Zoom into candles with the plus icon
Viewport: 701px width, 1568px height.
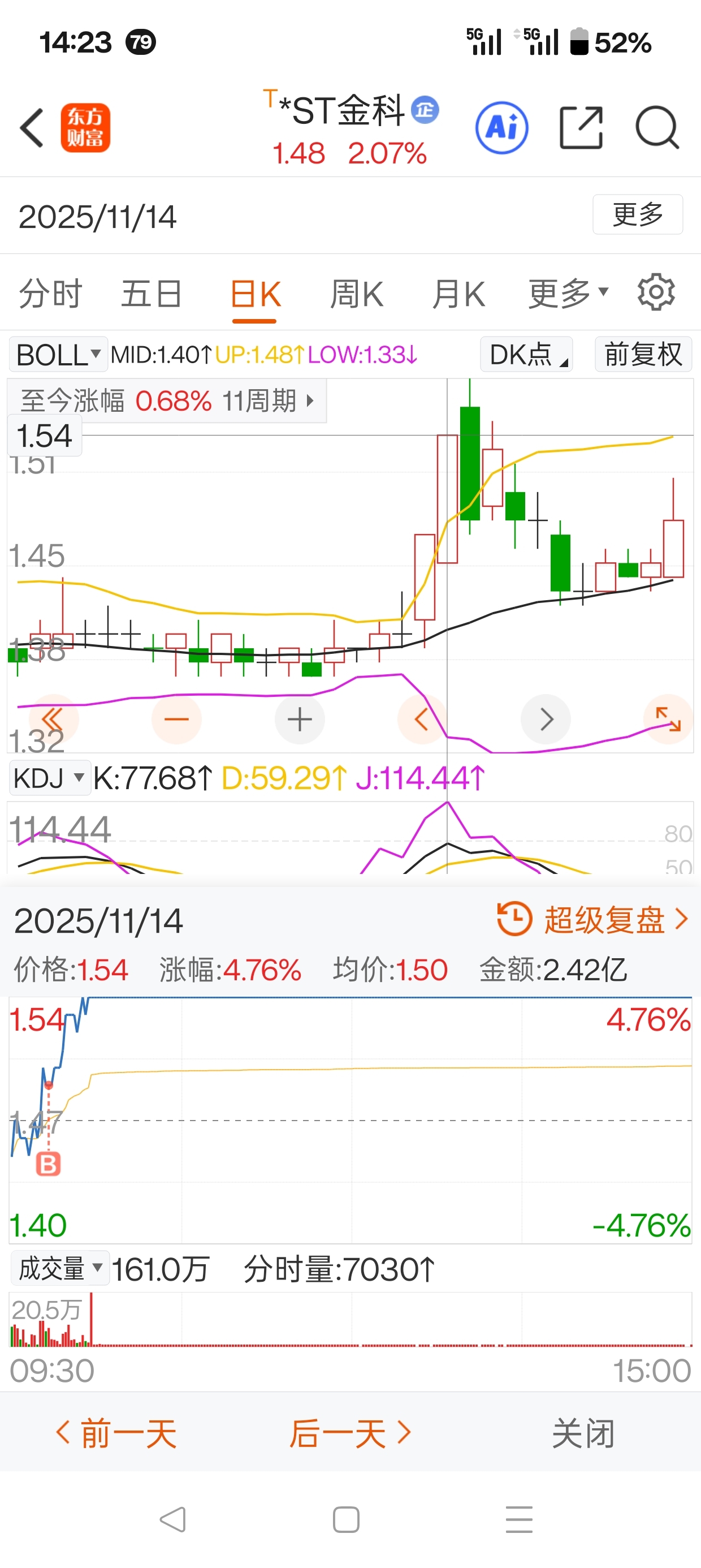pyautogui.click(x=300, y=719)
